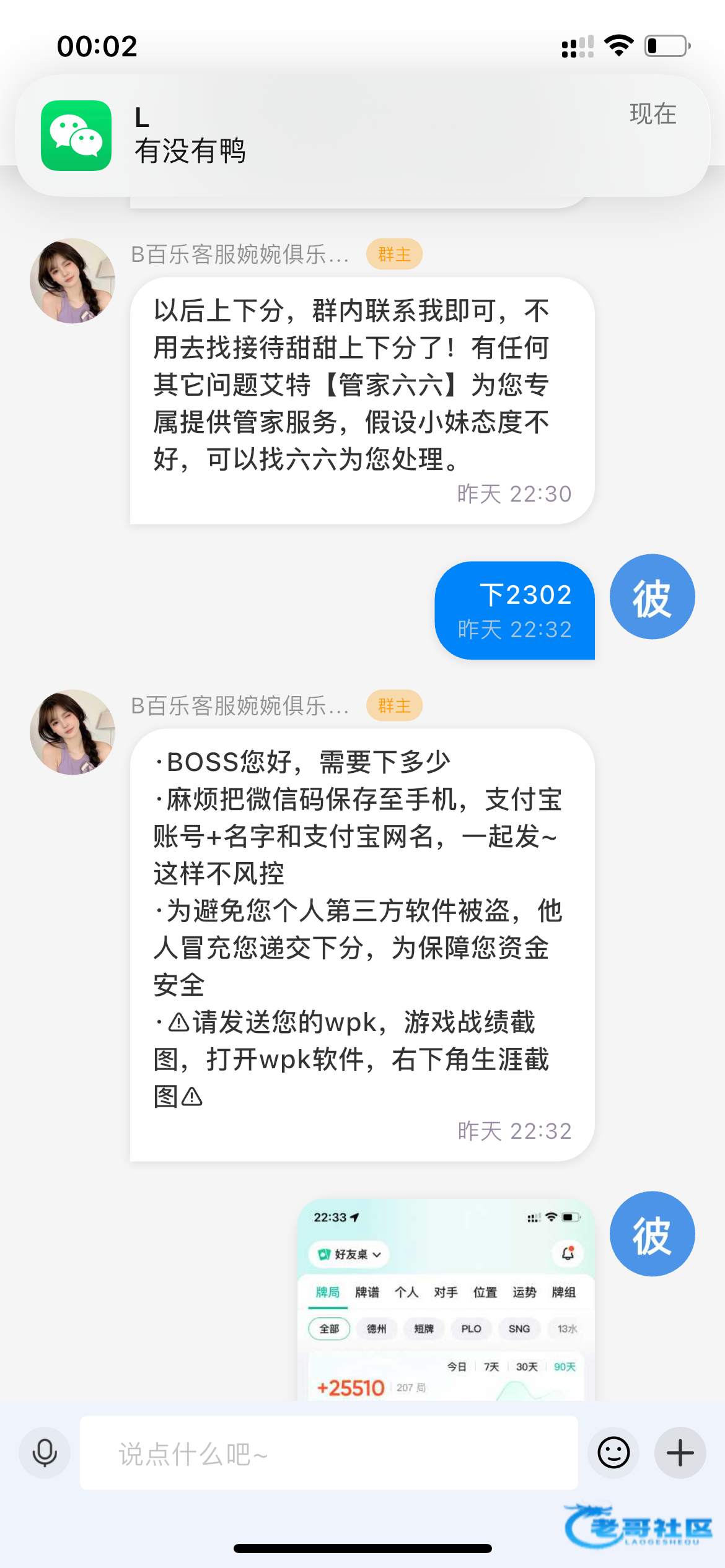Focus the "说点什么吧~" message field

click(x=329, y=1453)
